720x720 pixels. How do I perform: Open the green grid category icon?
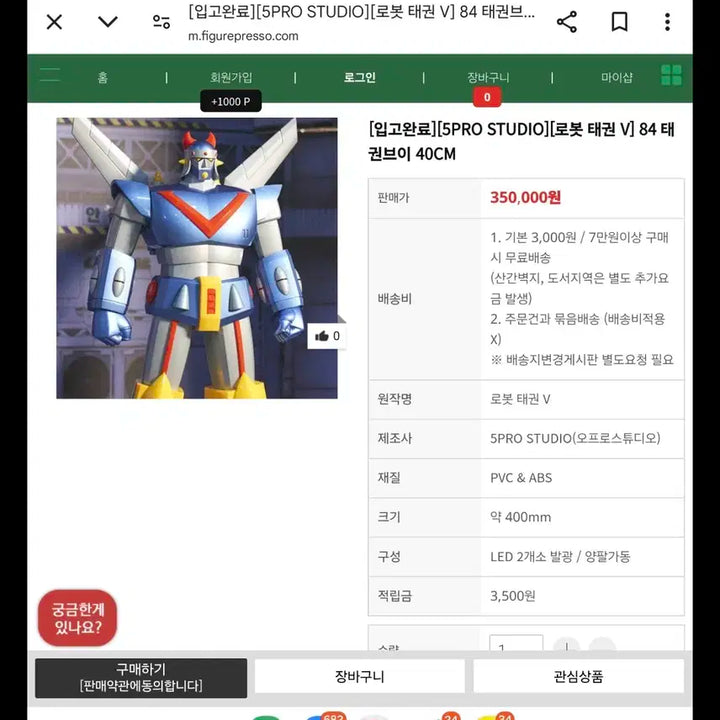tap(671, 76)
